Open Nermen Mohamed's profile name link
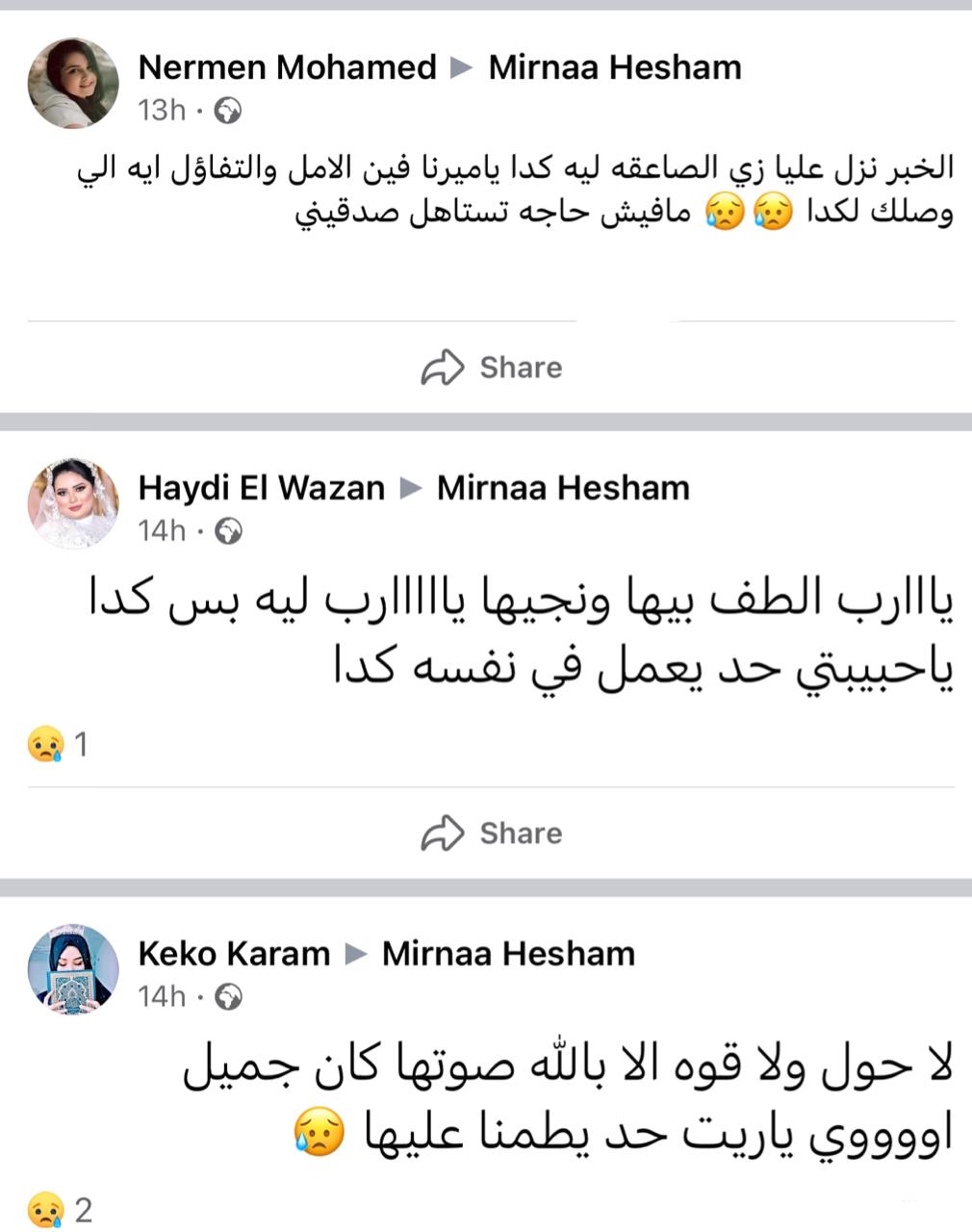The image size is (972, 1232). pos(287,67)
